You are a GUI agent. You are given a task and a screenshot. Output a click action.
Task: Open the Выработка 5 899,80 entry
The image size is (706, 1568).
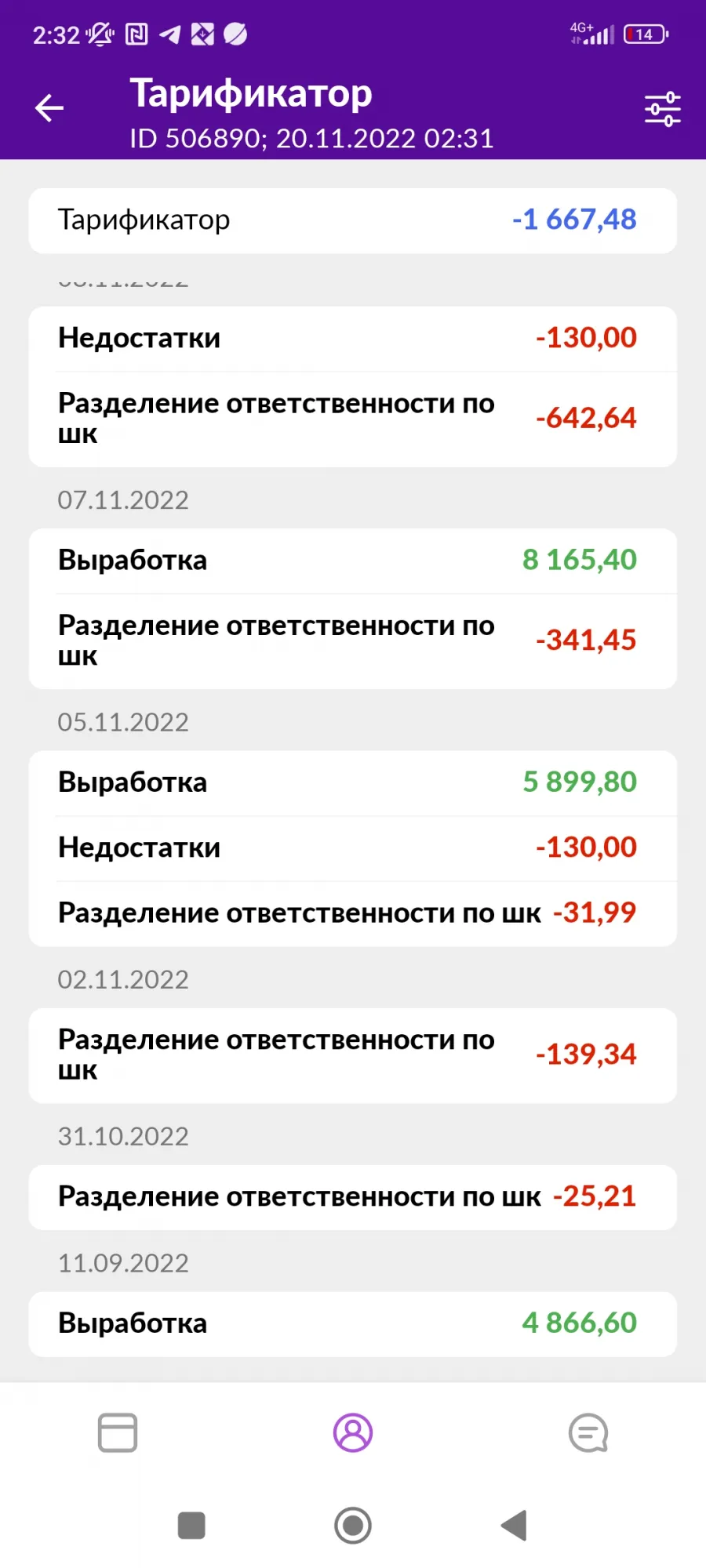(x=353, y=782)
